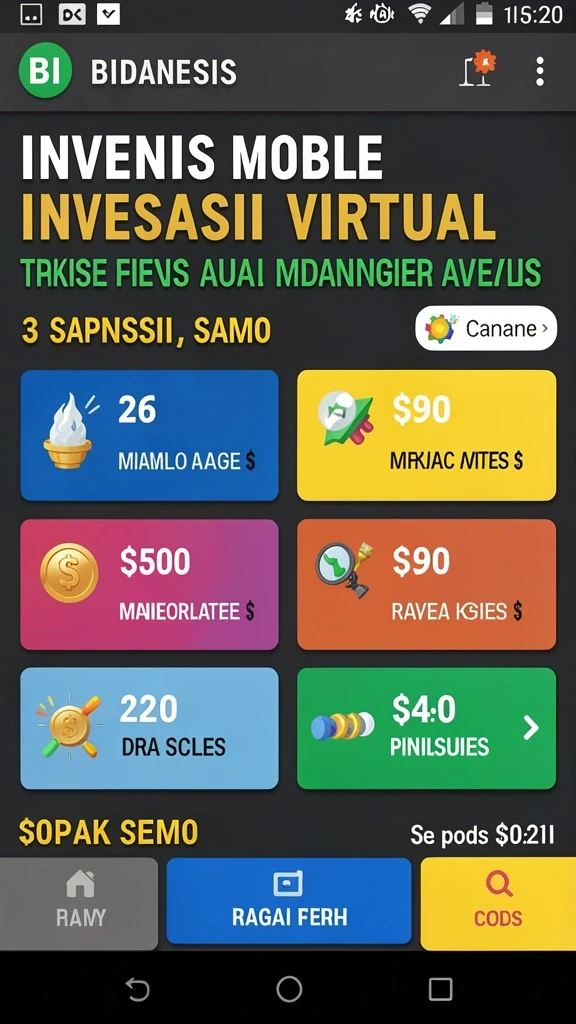Tap the Canane chip
Screen dimensions: 576x1024
point(486,328)
